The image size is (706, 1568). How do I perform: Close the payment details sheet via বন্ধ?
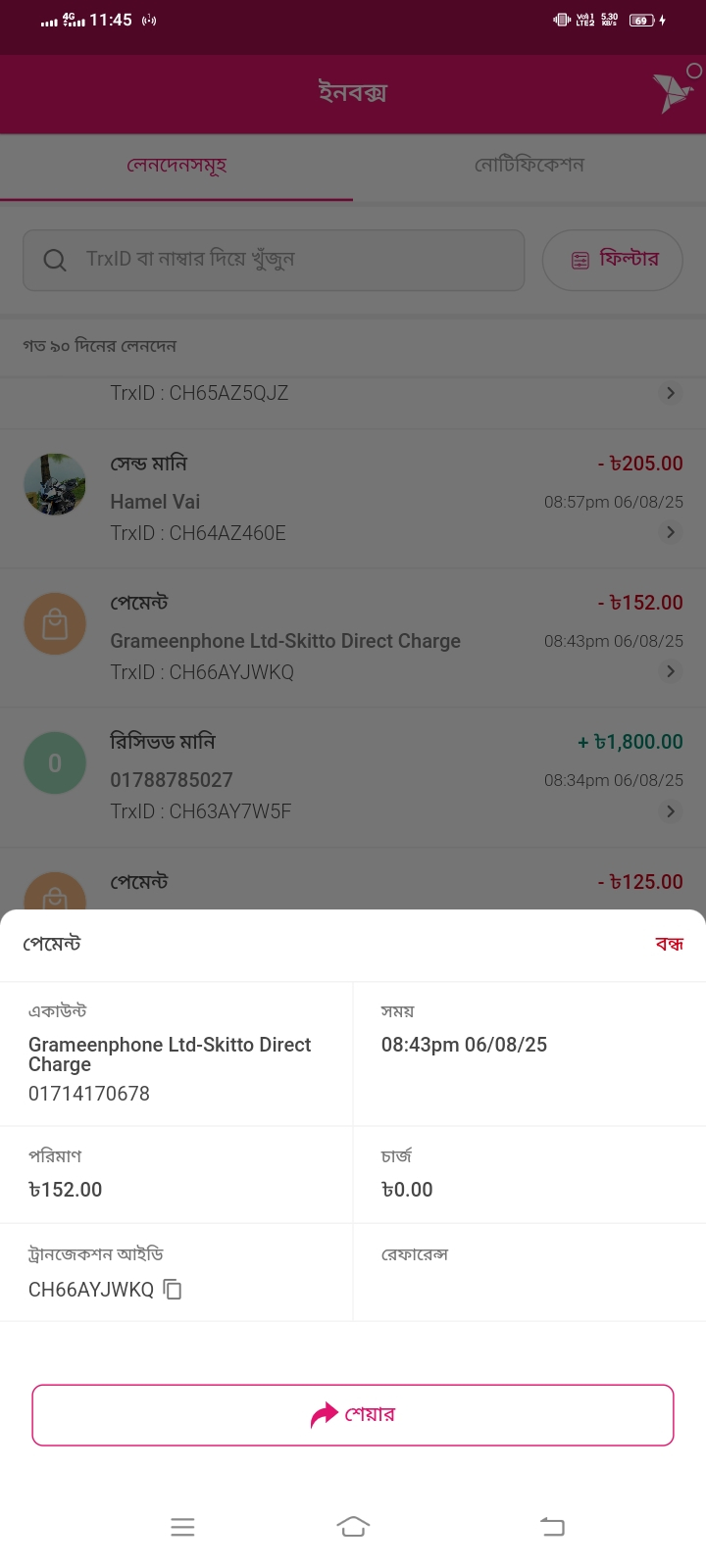point(669,944)
